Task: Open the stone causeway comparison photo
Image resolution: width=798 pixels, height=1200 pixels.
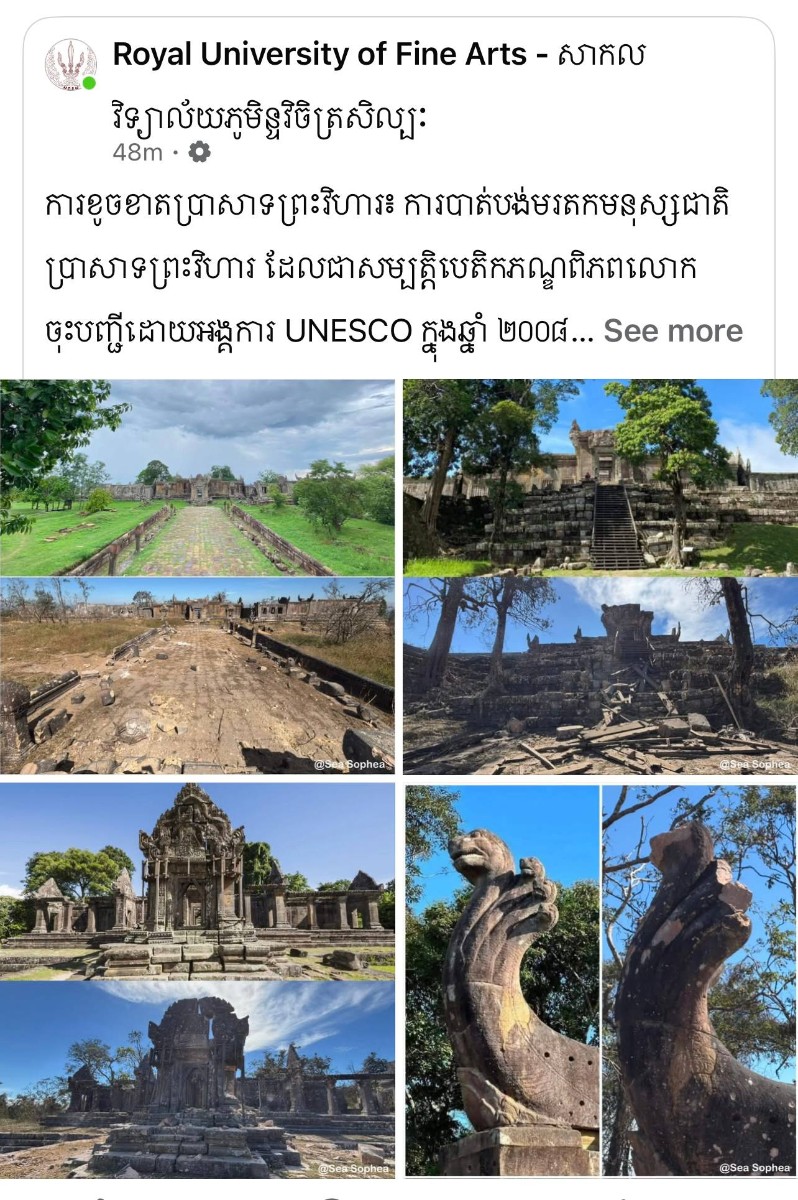Action: 198,575
